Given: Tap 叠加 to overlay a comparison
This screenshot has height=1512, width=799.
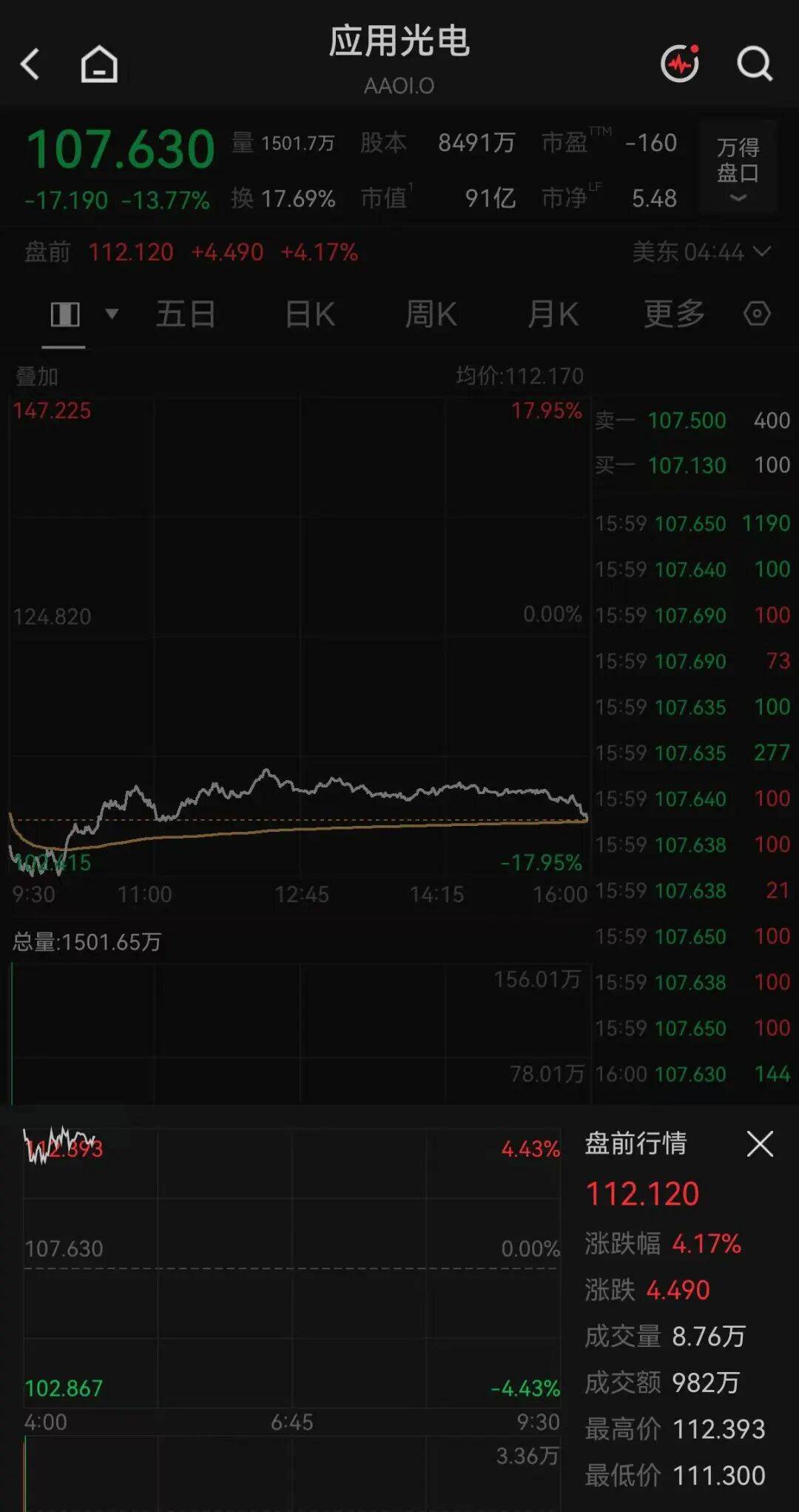Looking at the screenshot, I should point(37,377).
